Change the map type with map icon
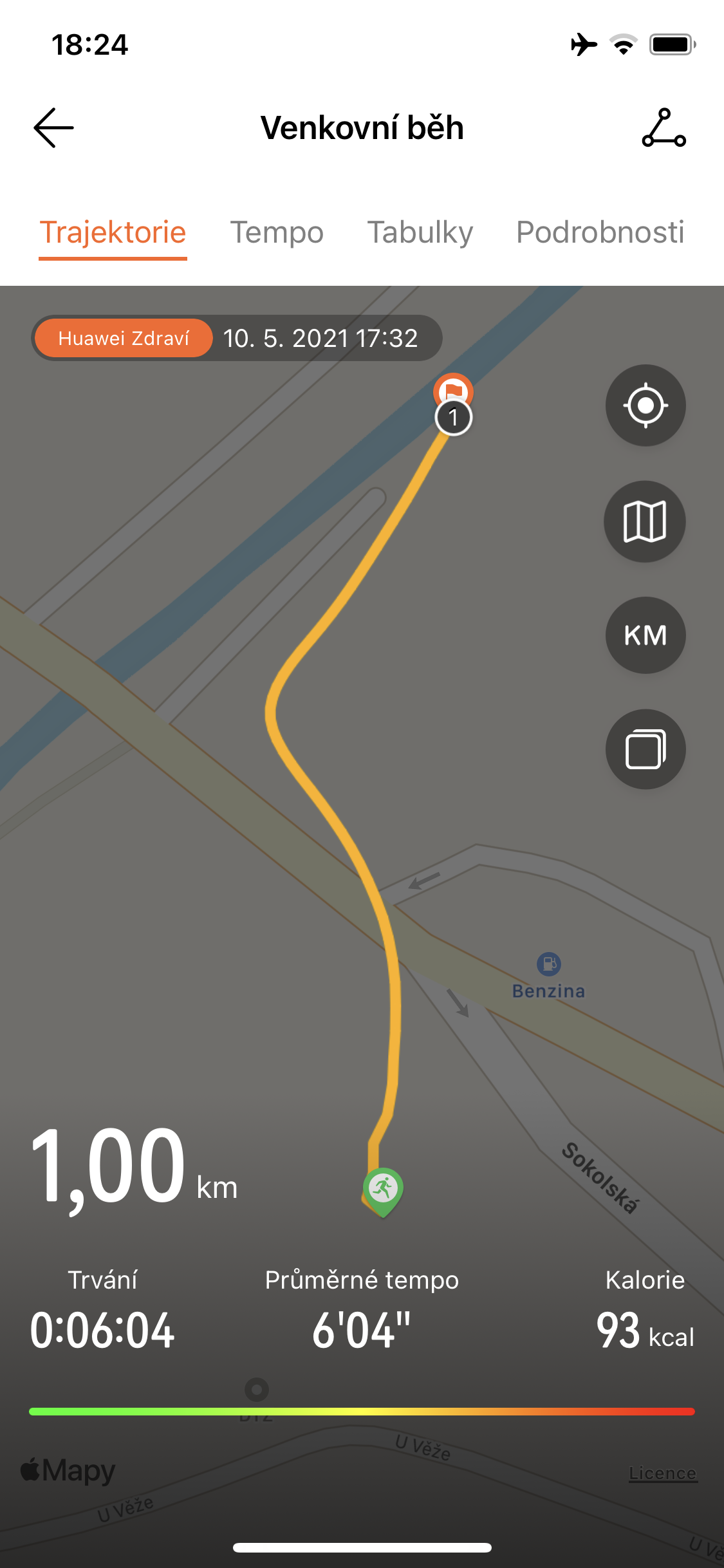This screenshot has width=724, height=1568. 645,521
